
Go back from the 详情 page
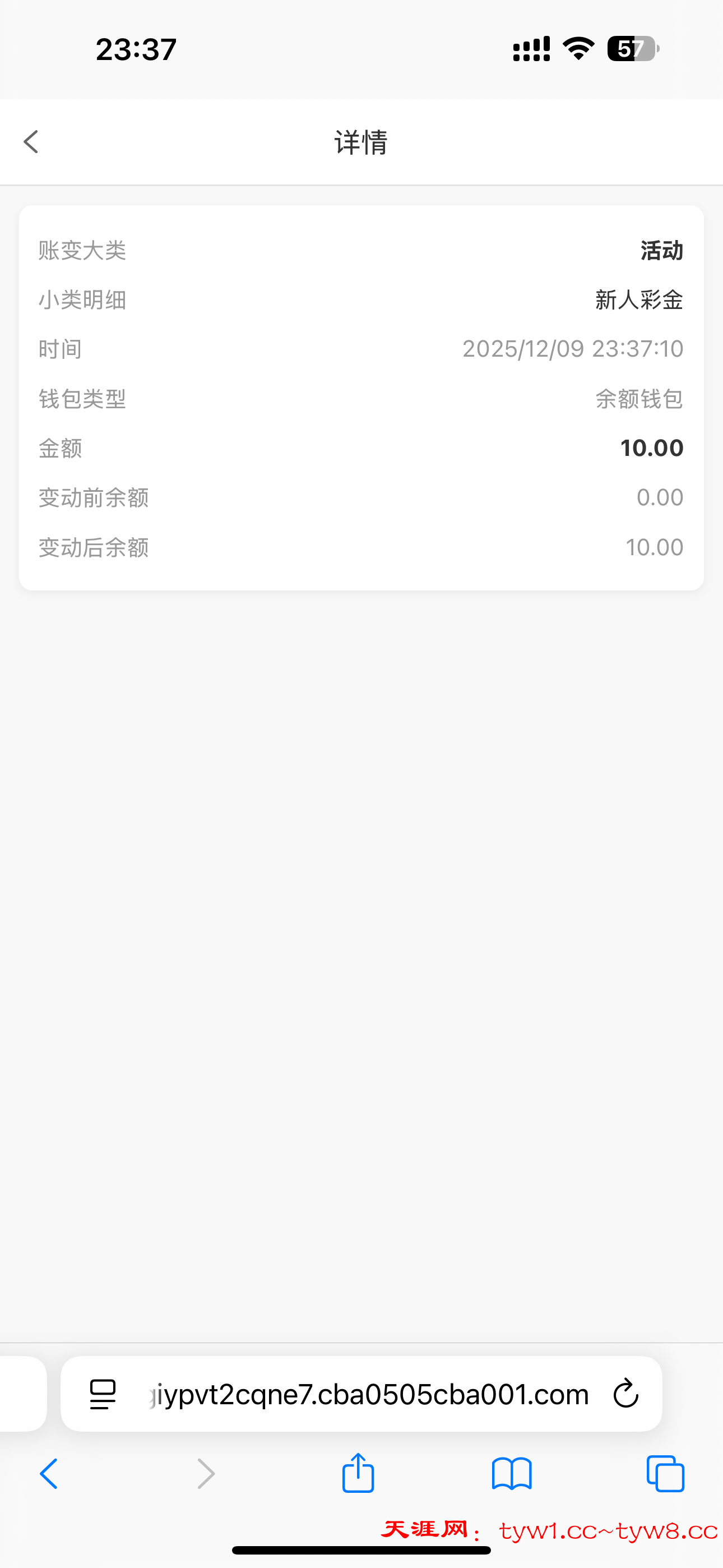[31, 142]
